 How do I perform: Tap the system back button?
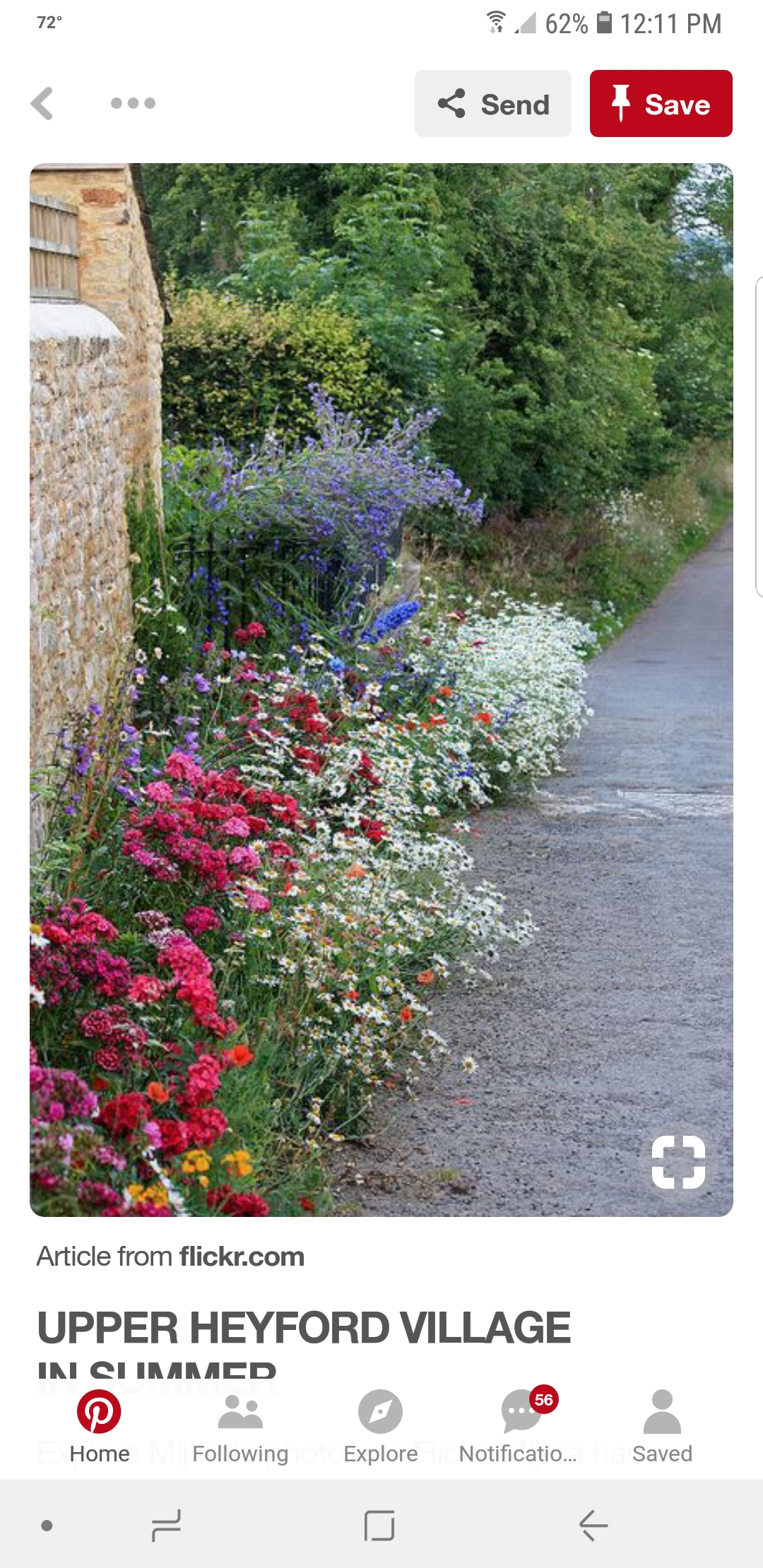click(x=593, y=1525)
